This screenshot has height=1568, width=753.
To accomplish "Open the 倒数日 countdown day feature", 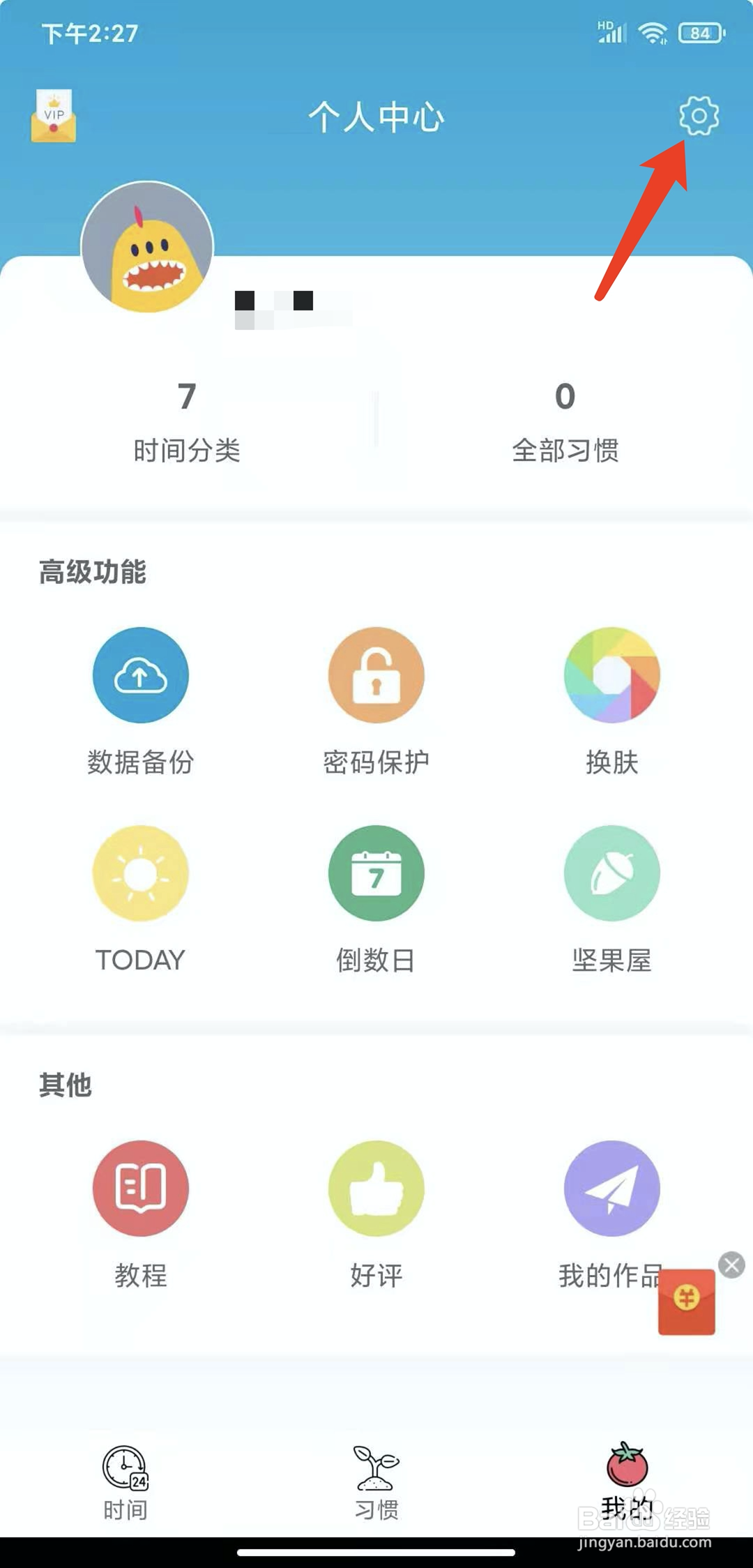I will point(376,874).
